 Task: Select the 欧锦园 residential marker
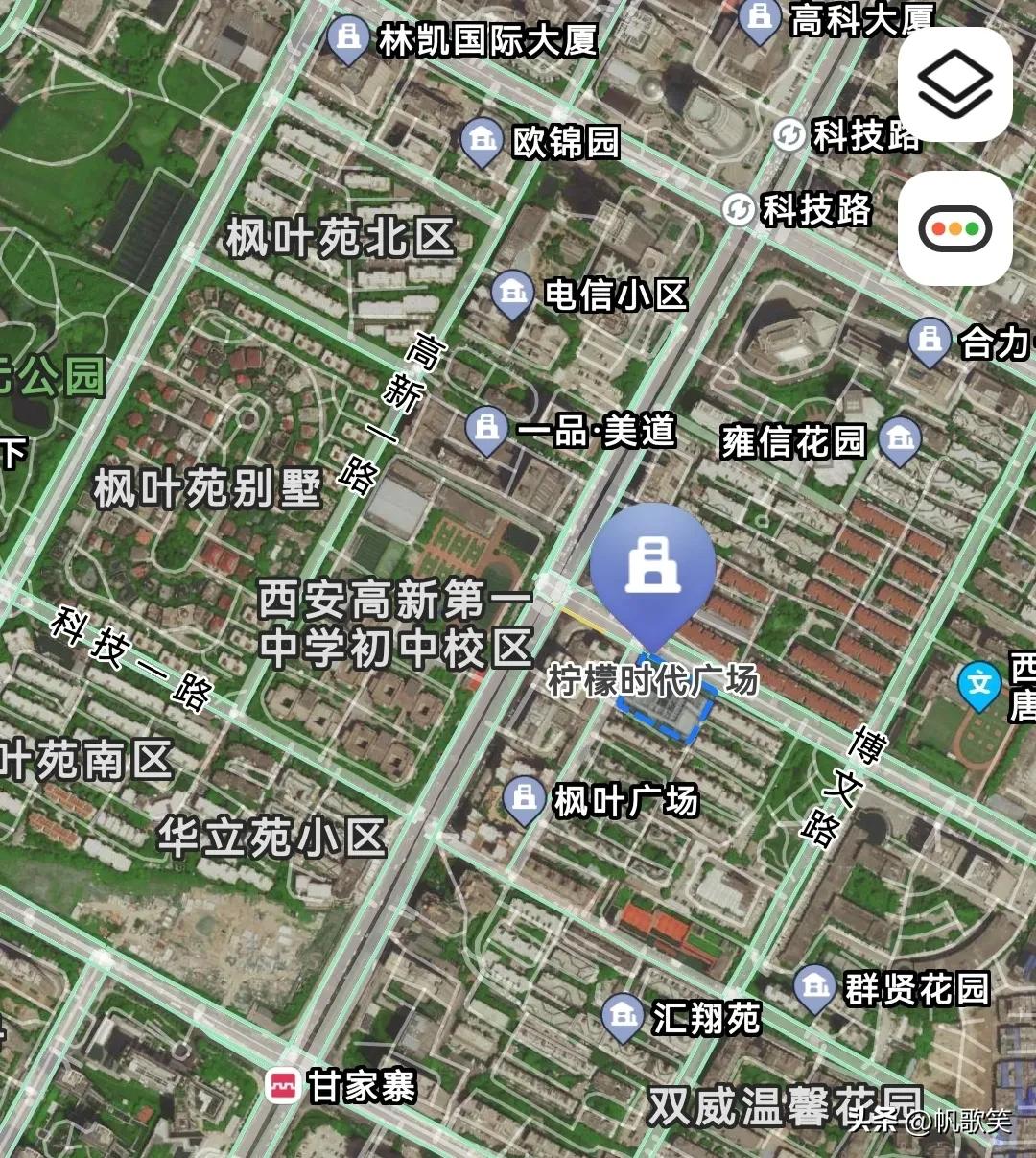tap(481, 139)
